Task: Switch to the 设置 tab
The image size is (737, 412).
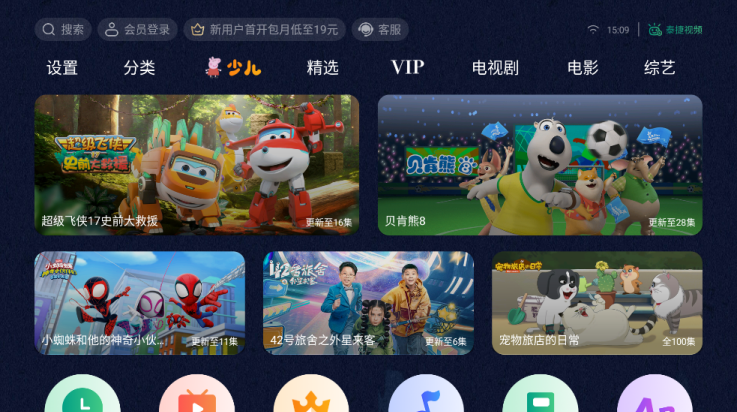Action: pos(62,68)
